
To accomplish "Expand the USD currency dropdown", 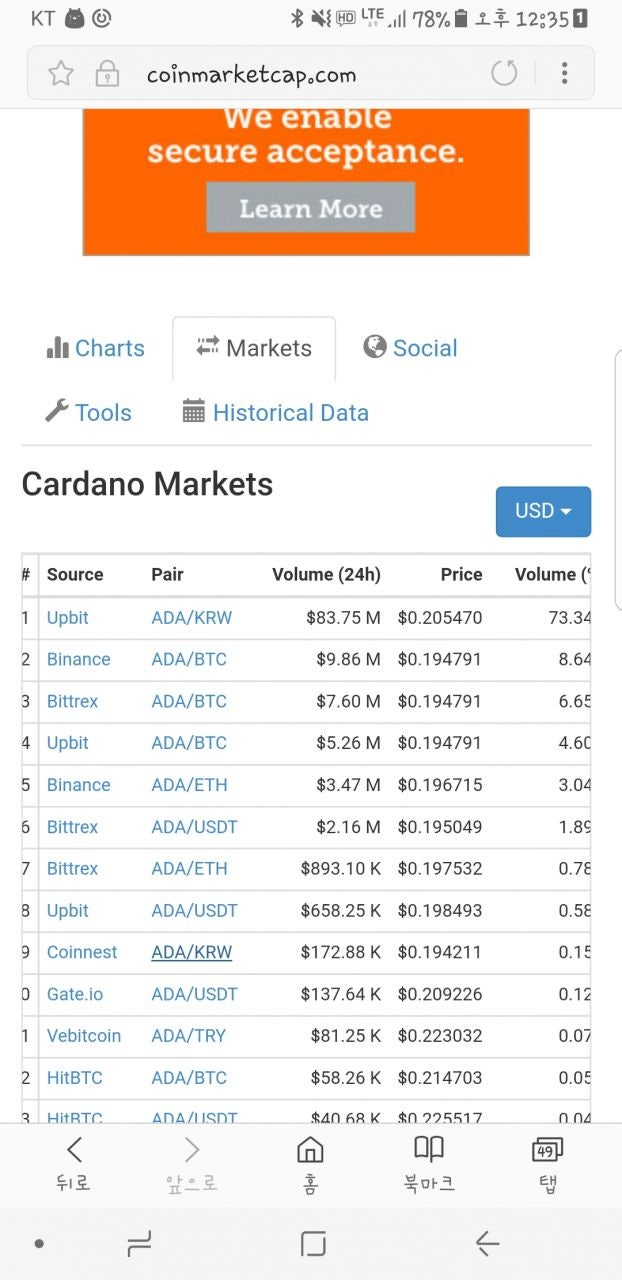I will pyautogui.click(x=543, y=511).
